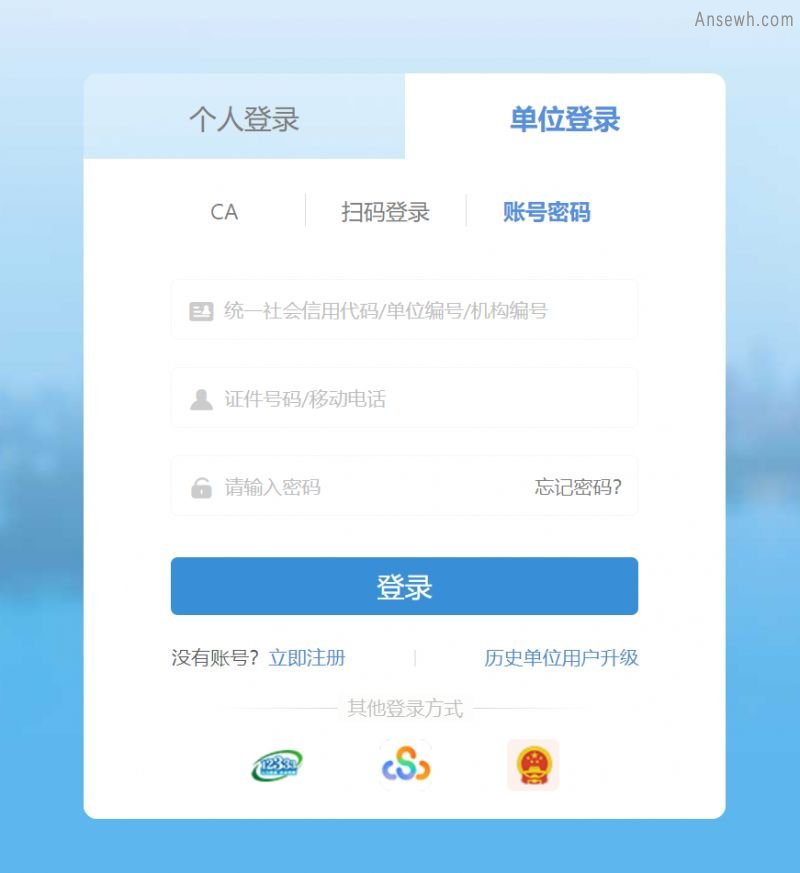Tap the blue 登录 button
Screen dimensions: 800x873
tap(404, 586)
